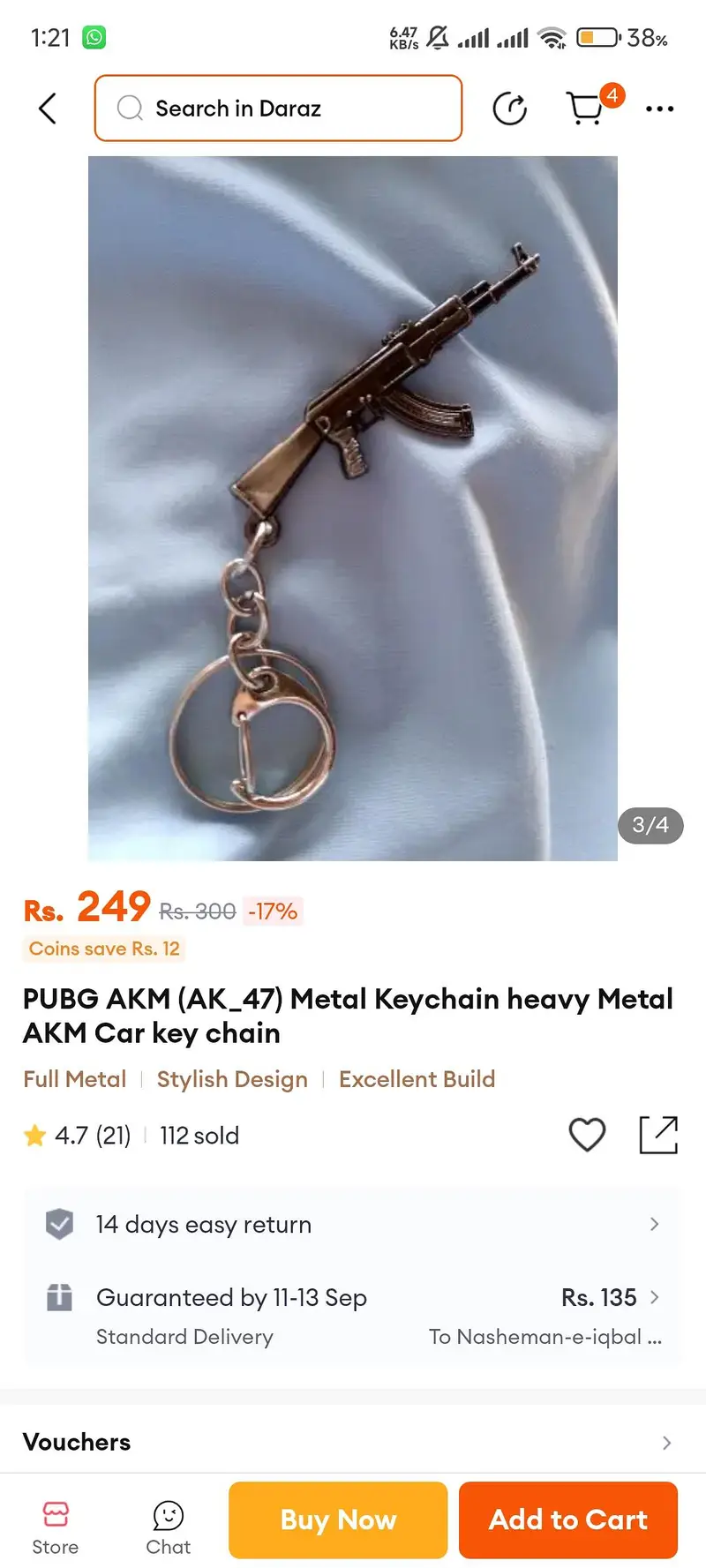Buy Now this keychain
Screen dimensions: 706x1568
coord(338,1519)
